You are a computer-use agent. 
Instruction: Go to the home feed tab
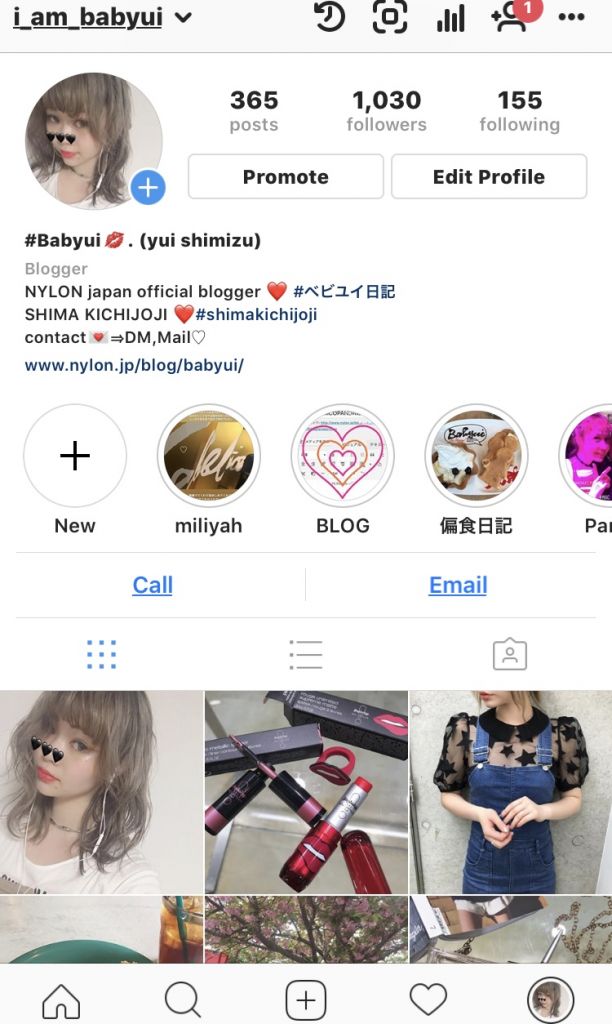pyautogui.click(x=61, y=1000)
